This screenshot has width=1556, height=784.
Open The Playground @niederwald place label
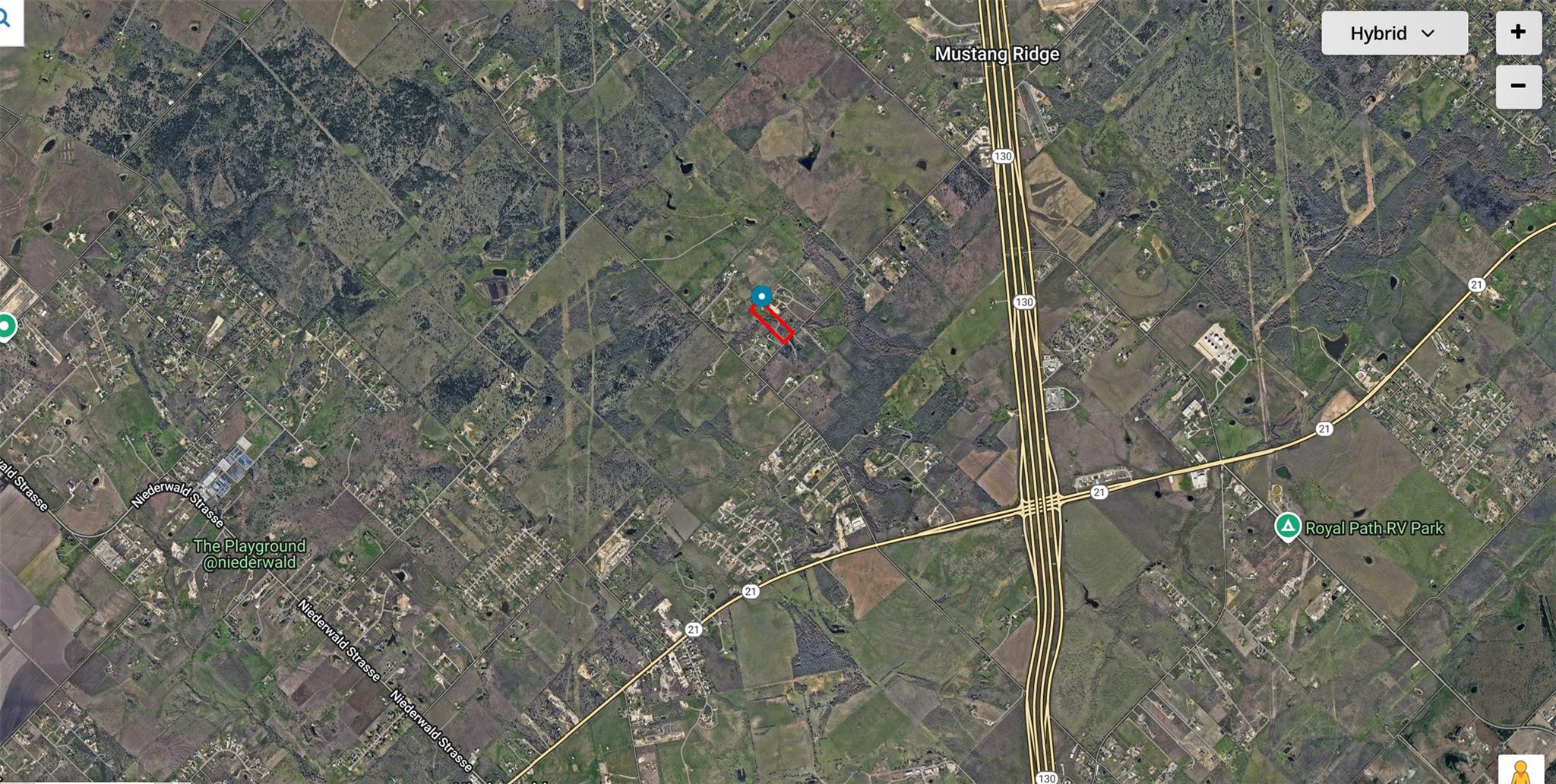point(249,554)
